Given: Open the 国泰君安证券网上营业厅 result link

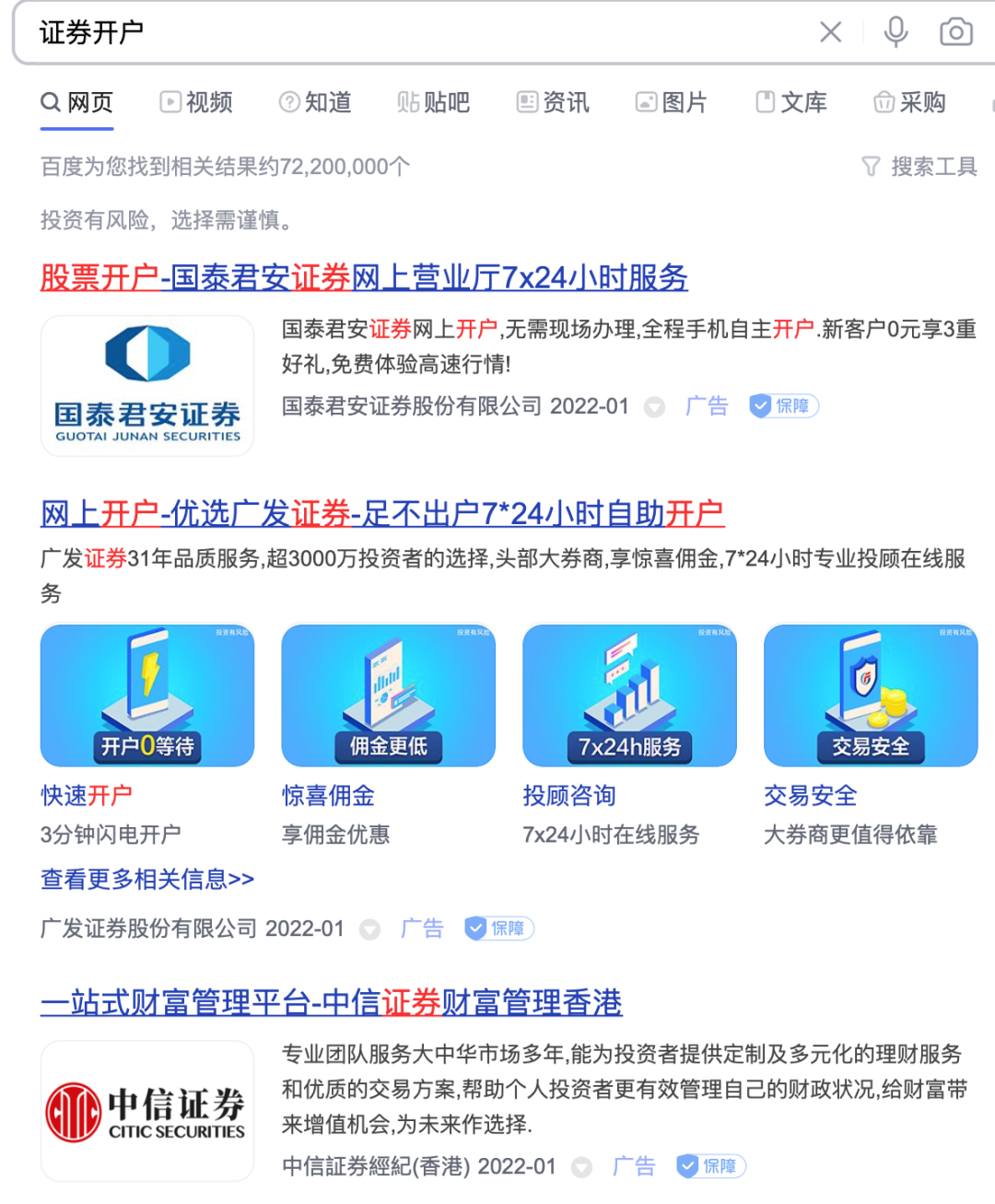Looking at the screenshot, I should (364, 277).
